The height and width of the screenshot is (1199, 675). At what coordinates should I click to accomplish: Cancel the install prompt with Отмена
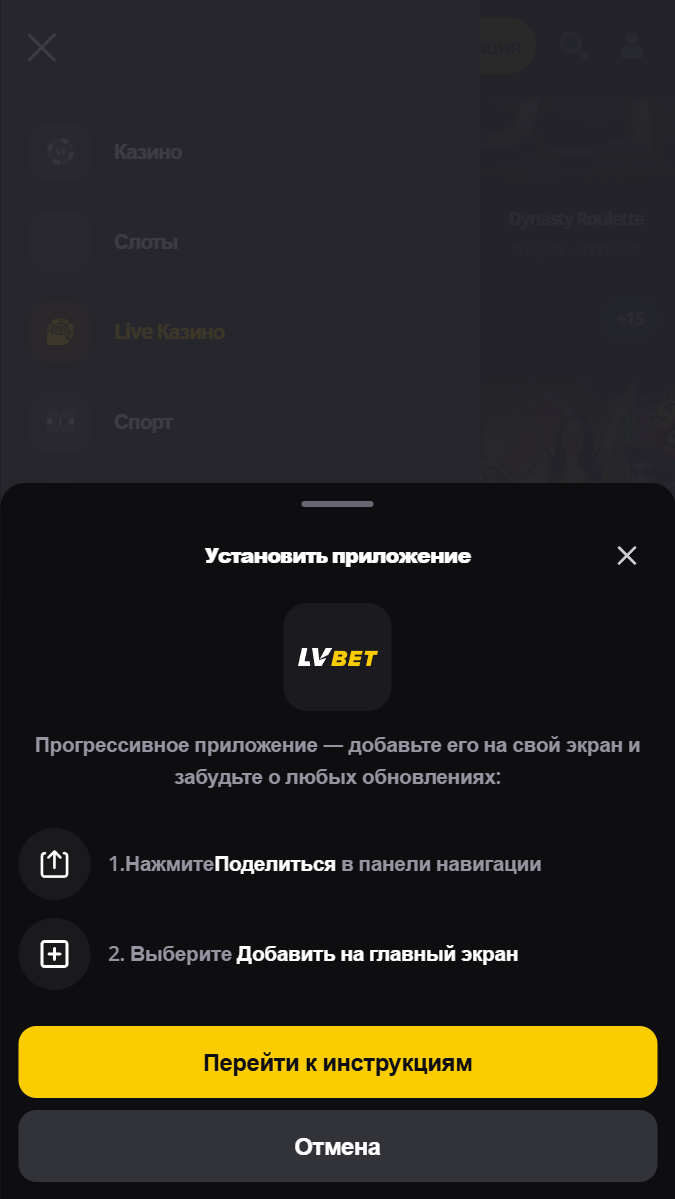click(337, 1146)
